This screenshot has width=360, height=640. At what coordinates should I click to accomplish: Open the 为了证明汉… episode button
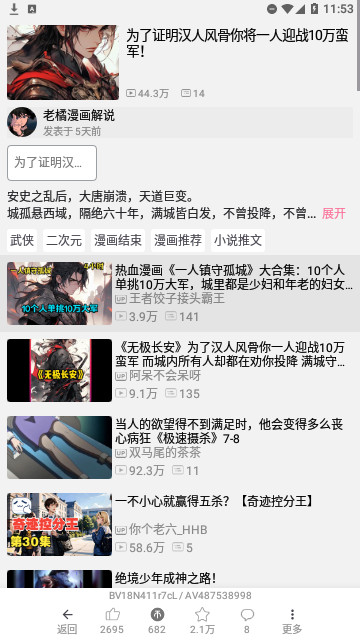pos(52,163)
